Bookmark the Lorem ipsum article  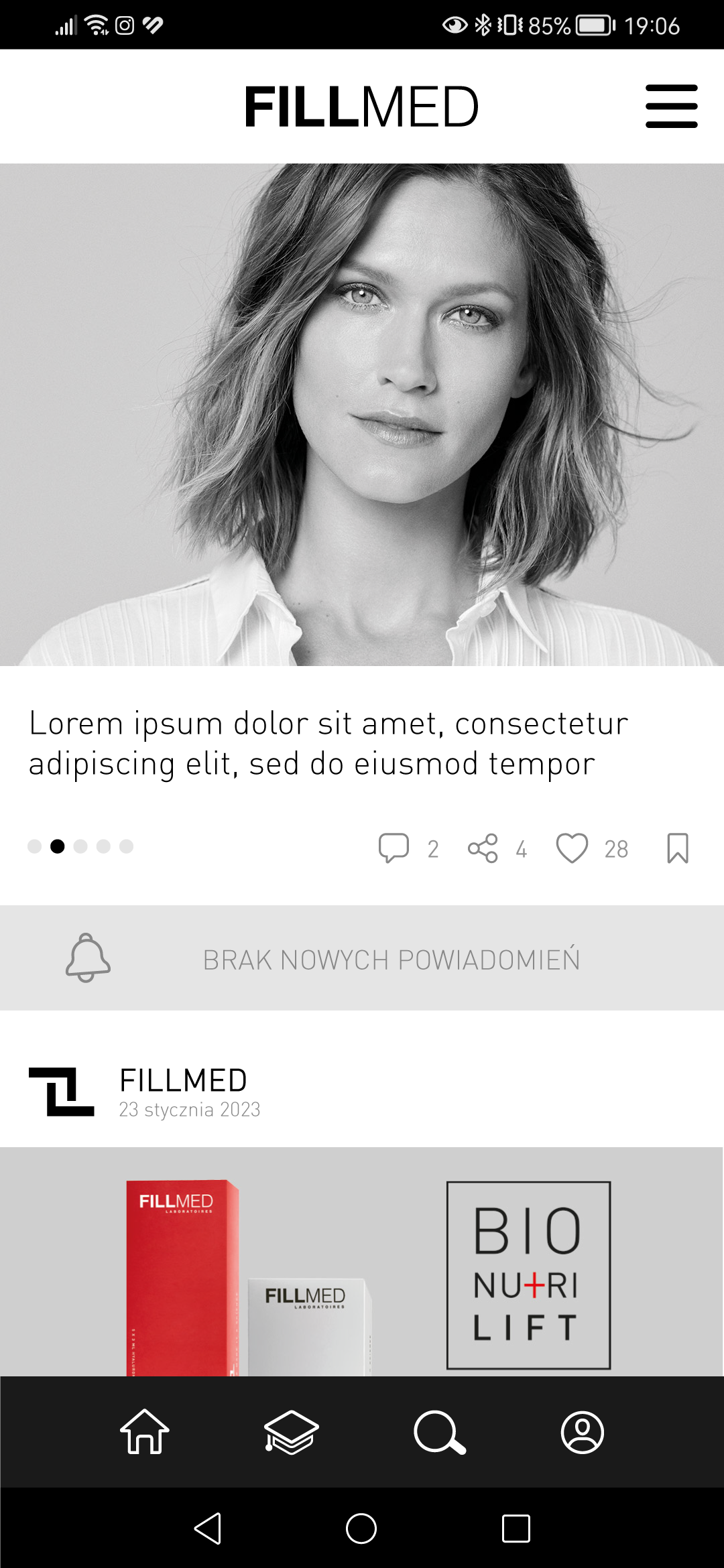pyautogui.click(x=678, y=848)
